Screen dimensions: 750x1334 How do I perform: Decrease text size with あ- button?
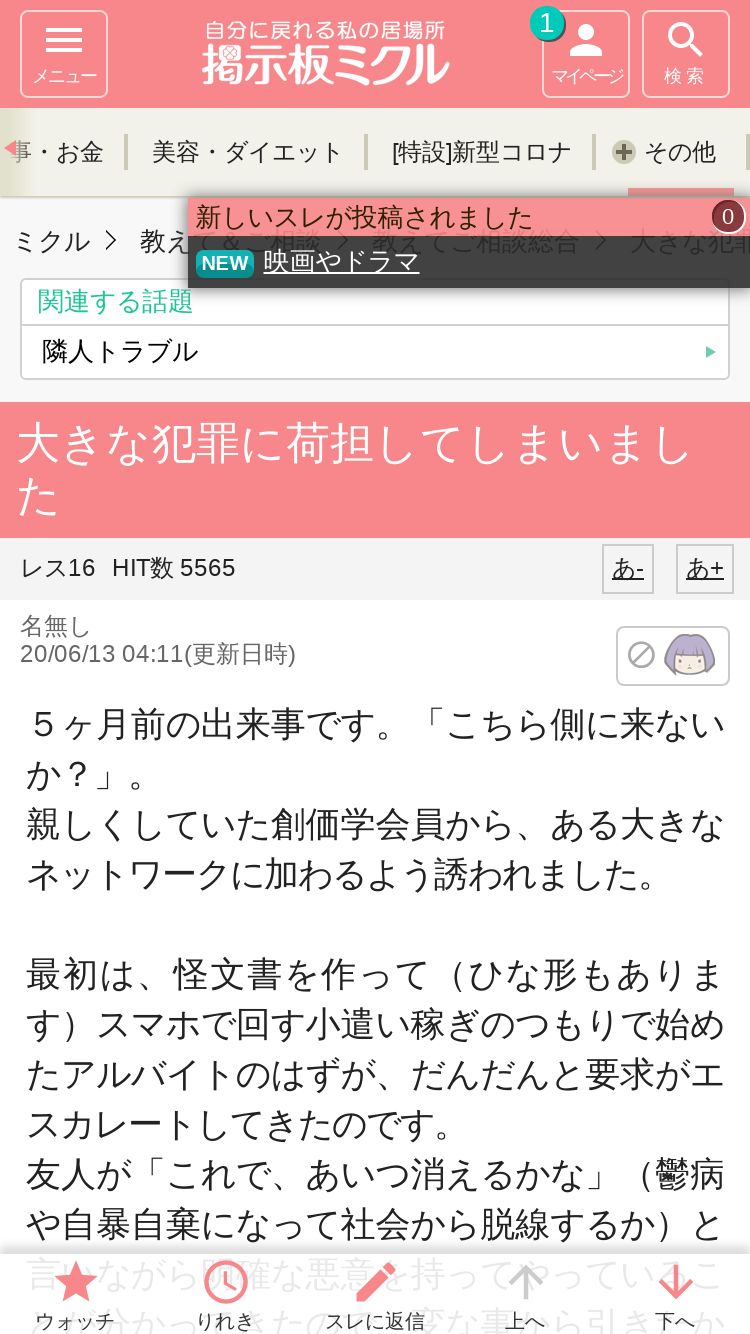[x=628, y=569]
